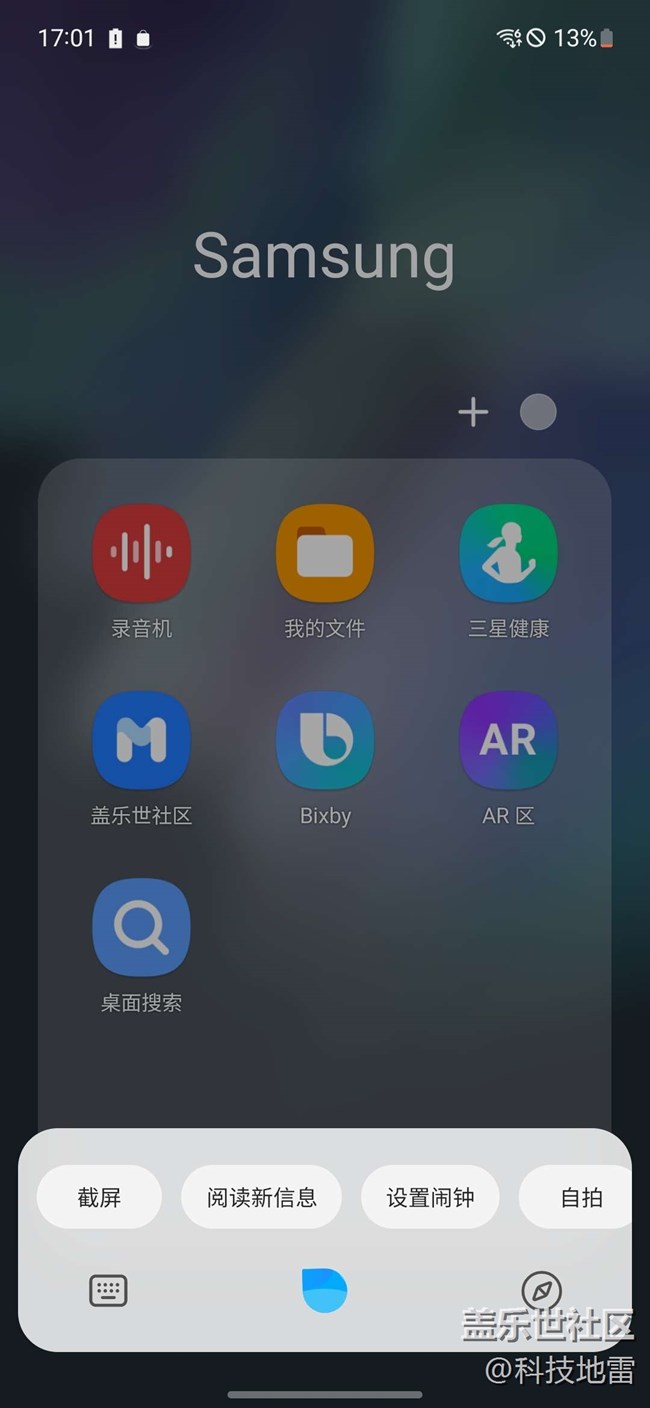The image size is (650, 1408).
Task: Launch the 我的文件 file manager
Action: click(x=325, y=553)
